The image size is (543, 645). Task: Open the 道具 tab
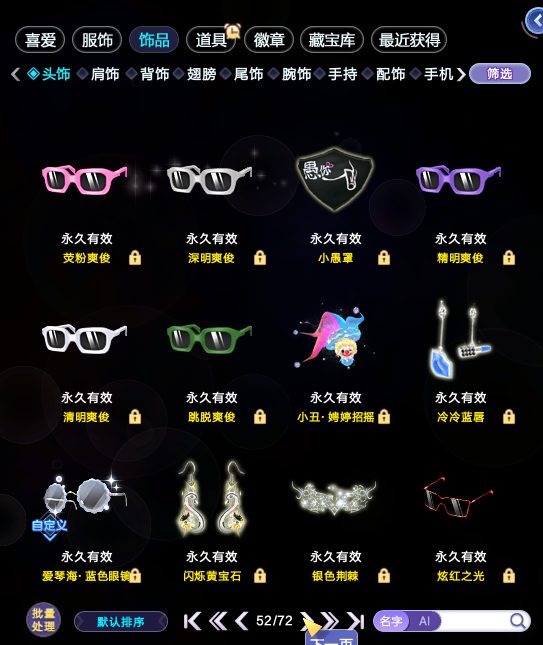click(x=211, y=40)
